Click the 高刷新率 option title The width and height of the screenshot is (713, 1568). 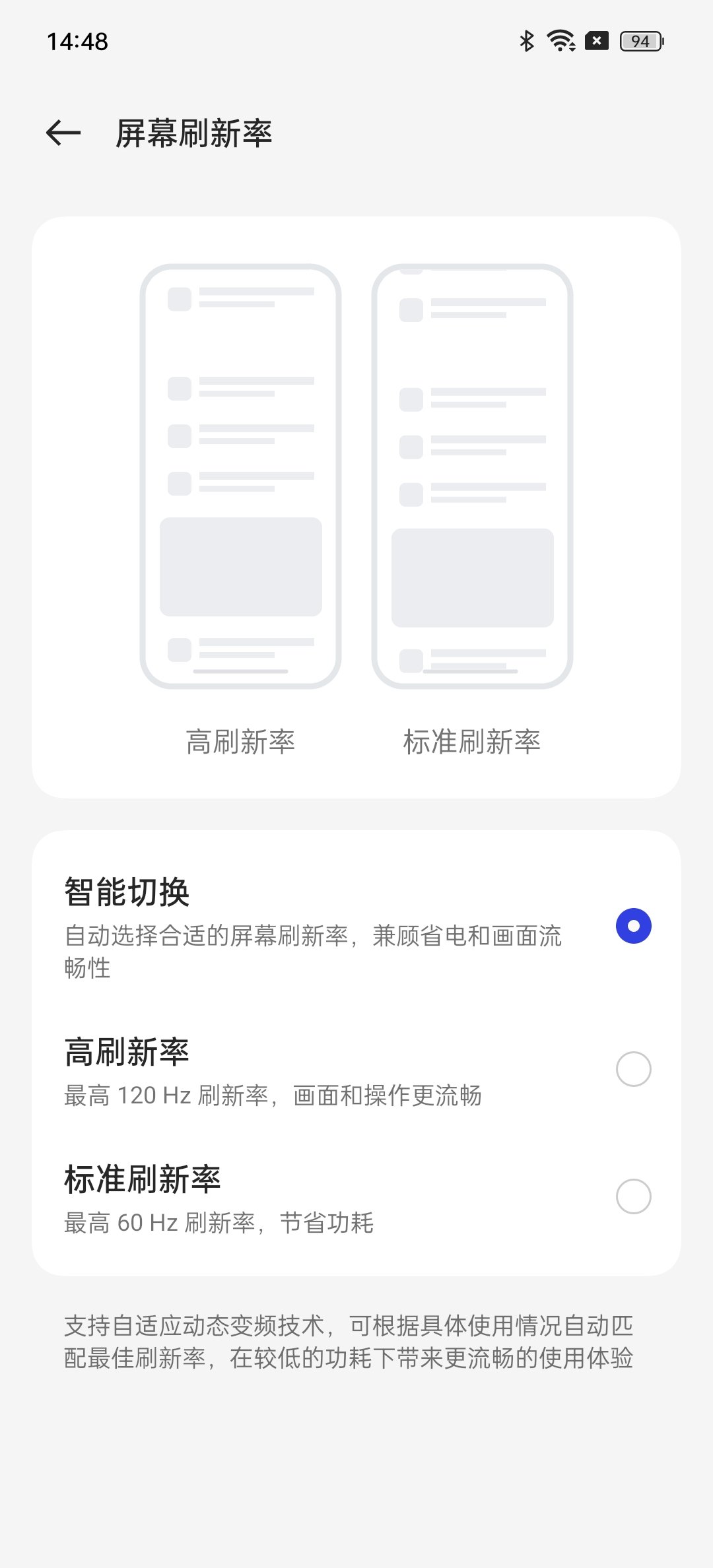(x=125, y=1052)
